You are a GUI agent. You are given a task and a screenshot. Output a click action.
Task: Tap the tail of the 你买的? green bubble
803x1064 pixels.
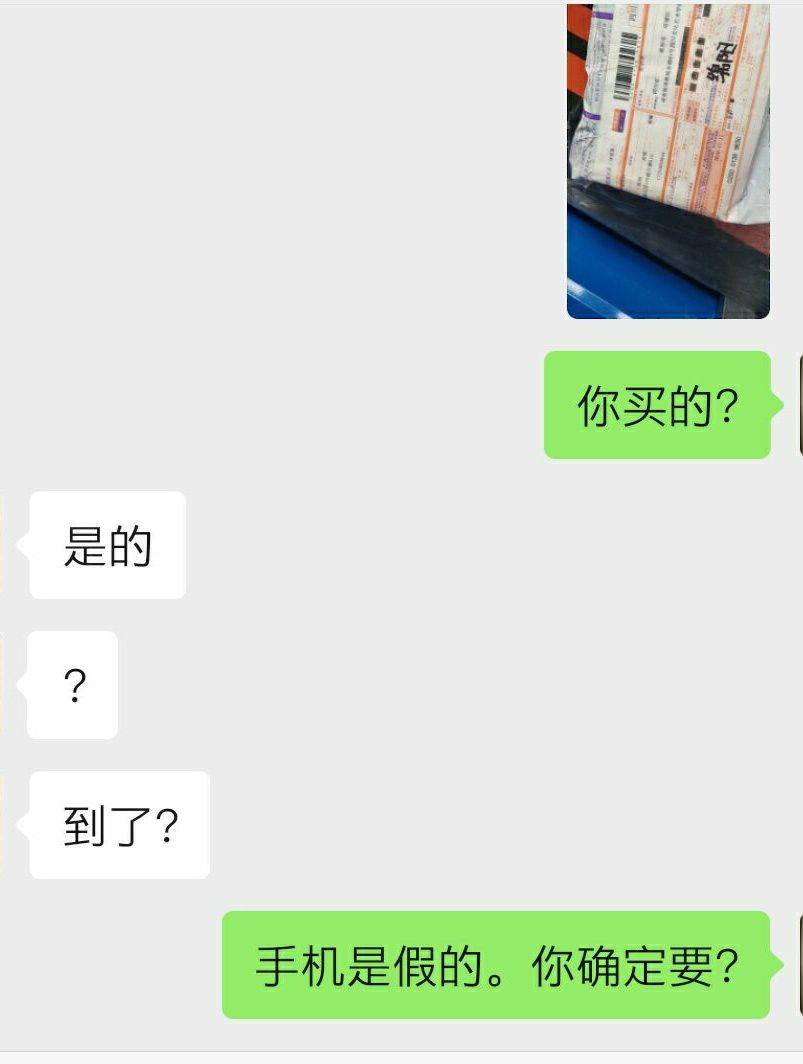point(775,403)
